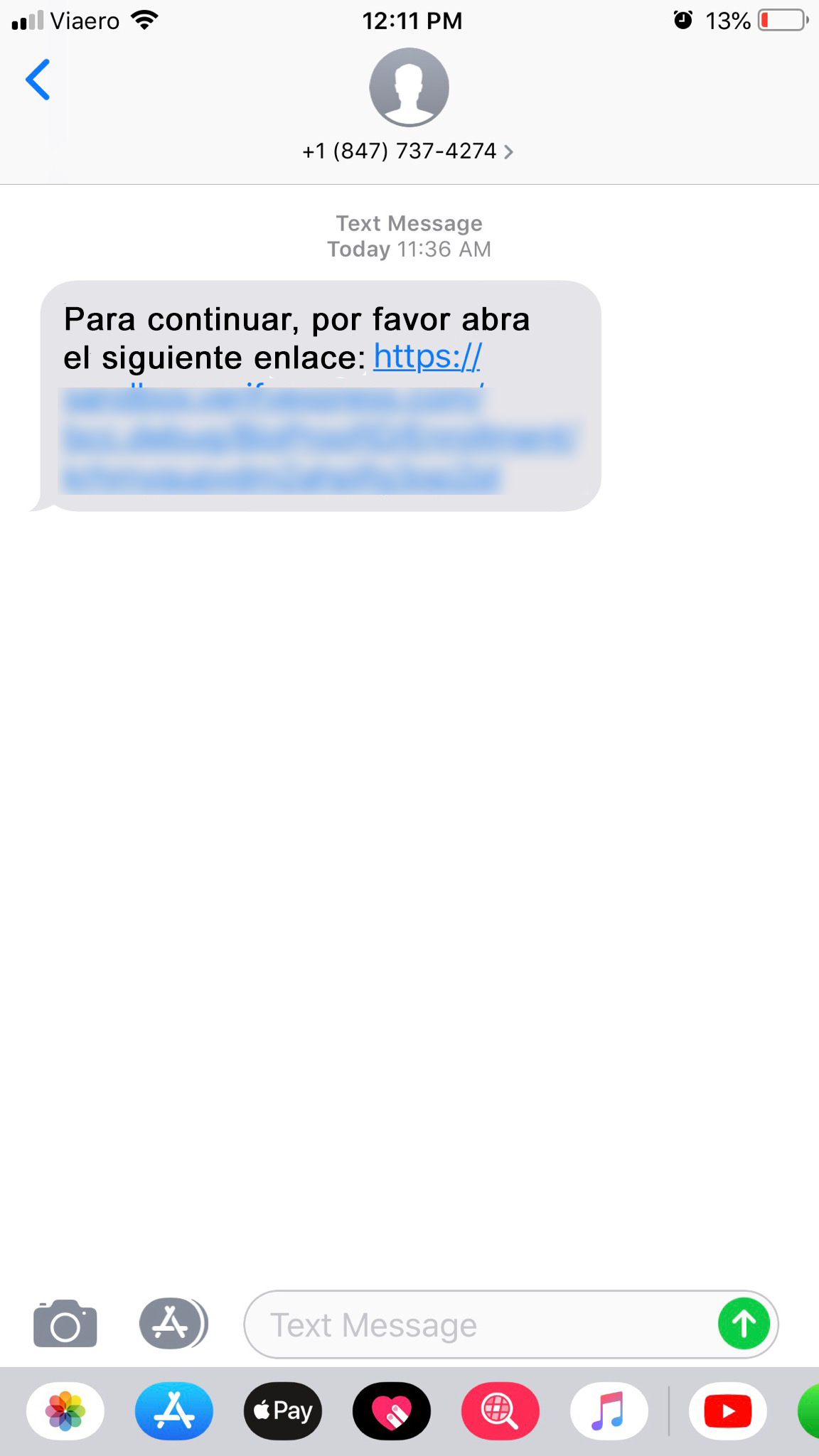The height and width of the screenshot is (1456, 819).
Task: Send the message with the green arrow
Action: point(744,1324)
